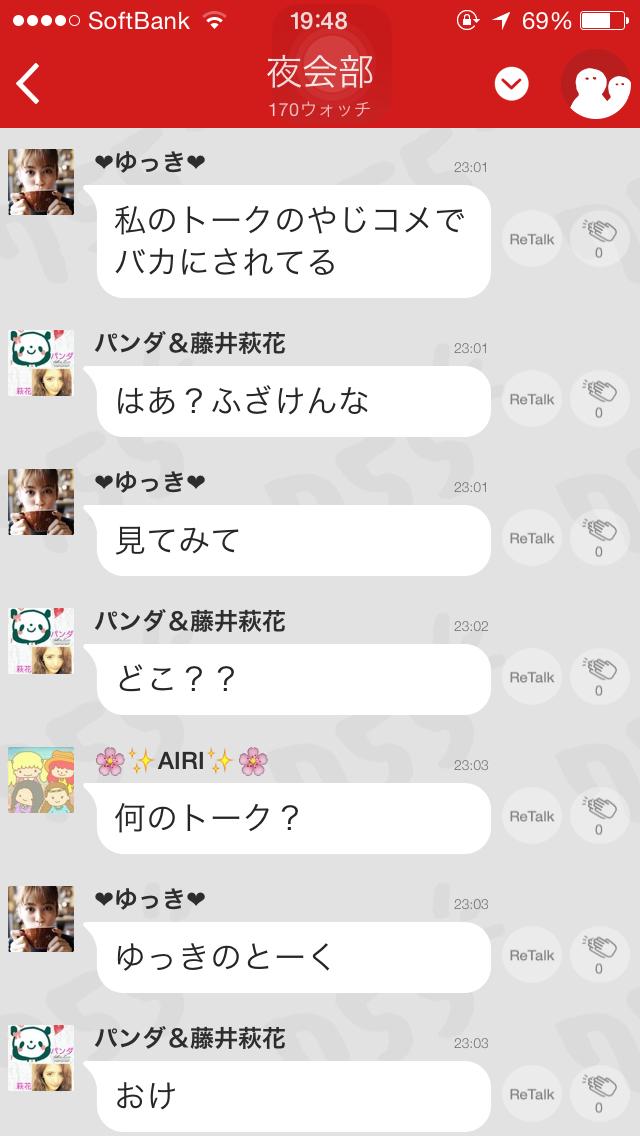ReTalk the message "見てみて"
640x1136 pixels.
click(x=531, y=538)
